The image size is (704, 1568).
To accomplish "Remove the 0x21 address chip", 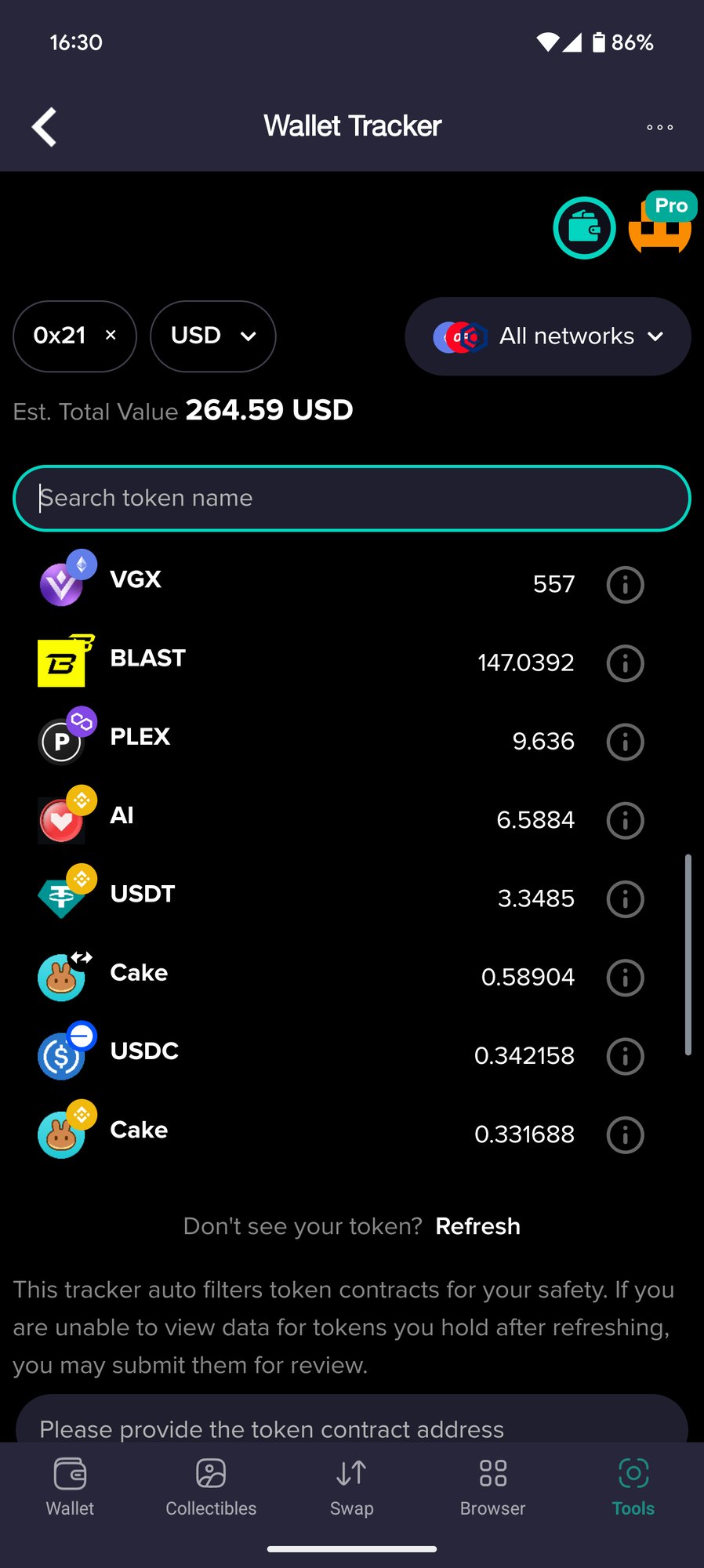I will 111,336.
